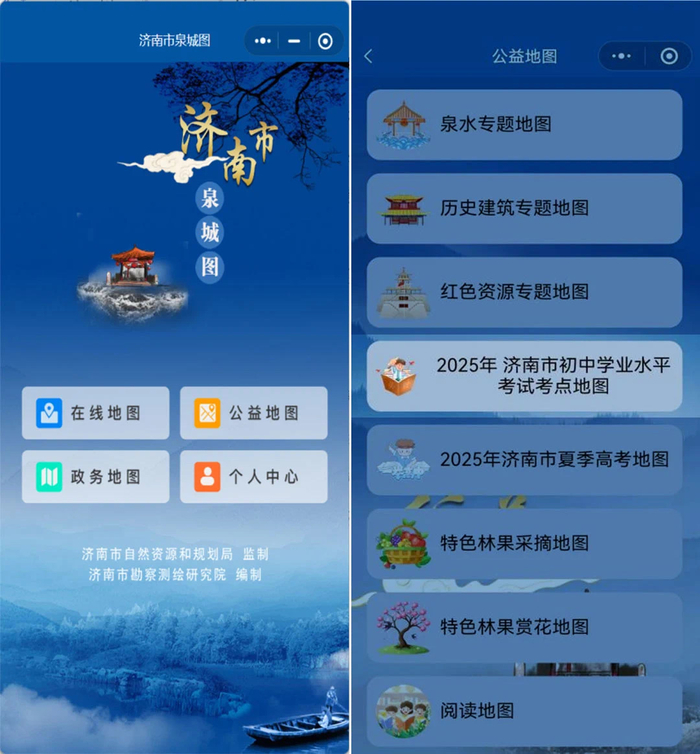Image resolution: width=700 pixels, height=754 pixels.
Task: Go to 个人中心 personal center
Action: click(253, 477)
